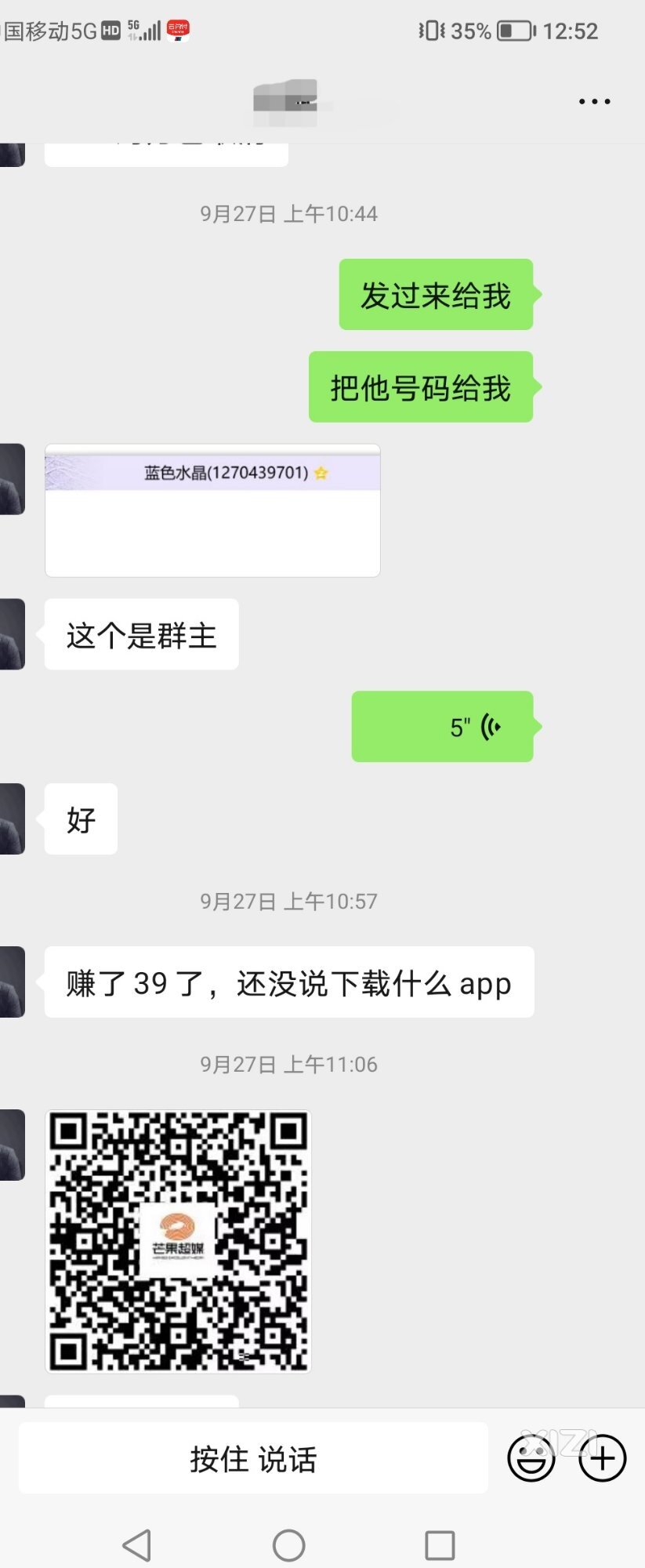Play the 5-second voice message

coord(442,726)
